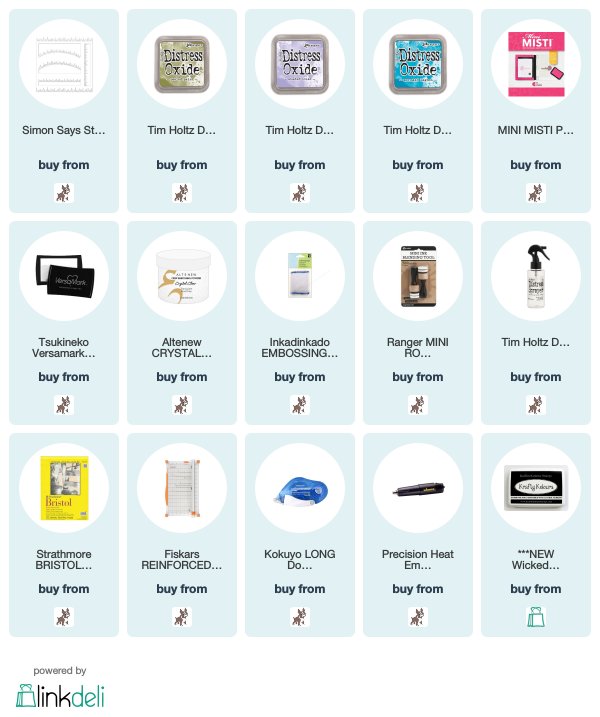Open the Altenew CRYSTAL product card
The image size is (600, 717).
[x=181, y=284]
